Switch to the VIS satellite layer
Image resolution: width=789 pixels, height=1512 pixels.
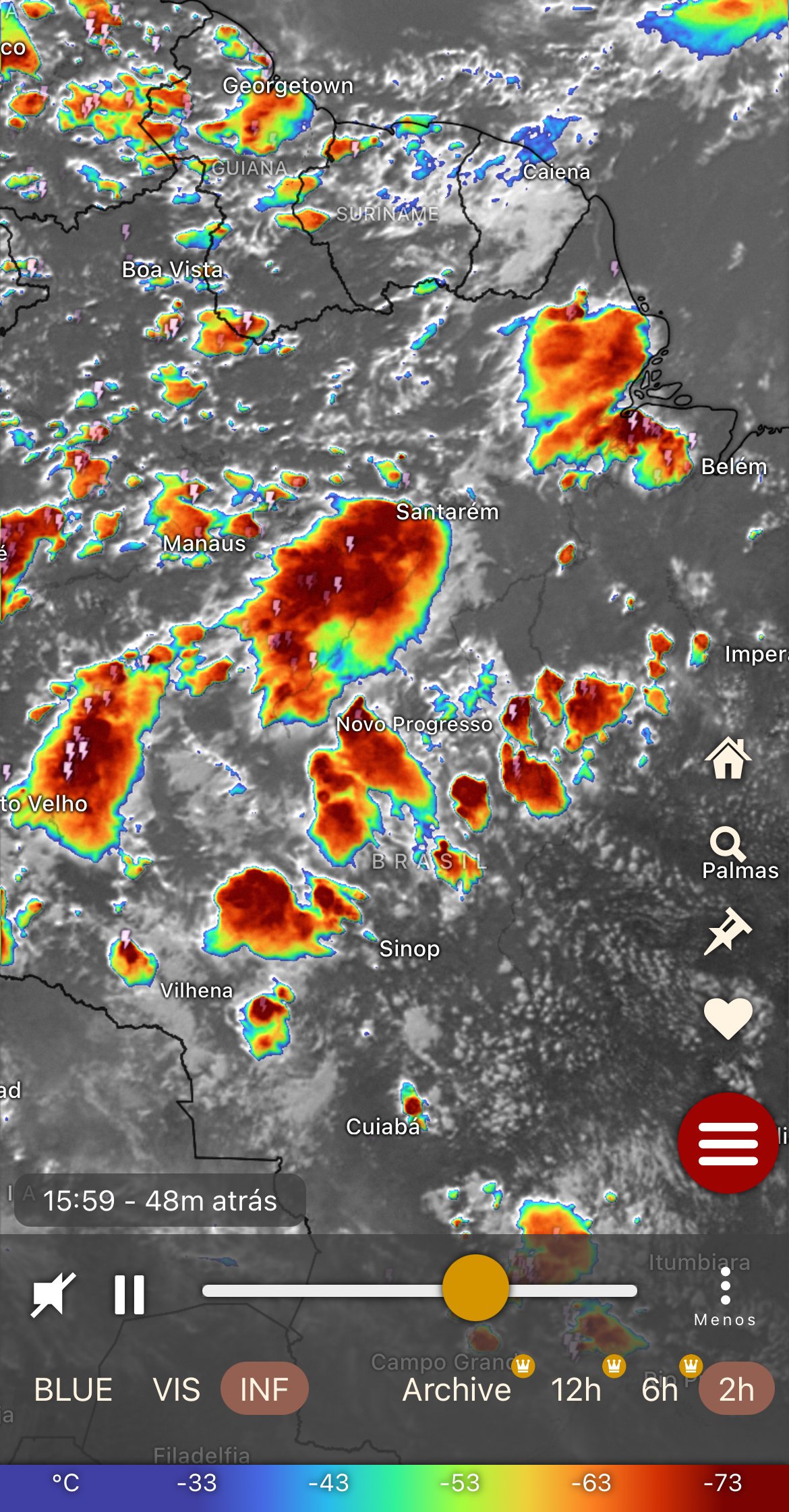(x=177, y=1389)
